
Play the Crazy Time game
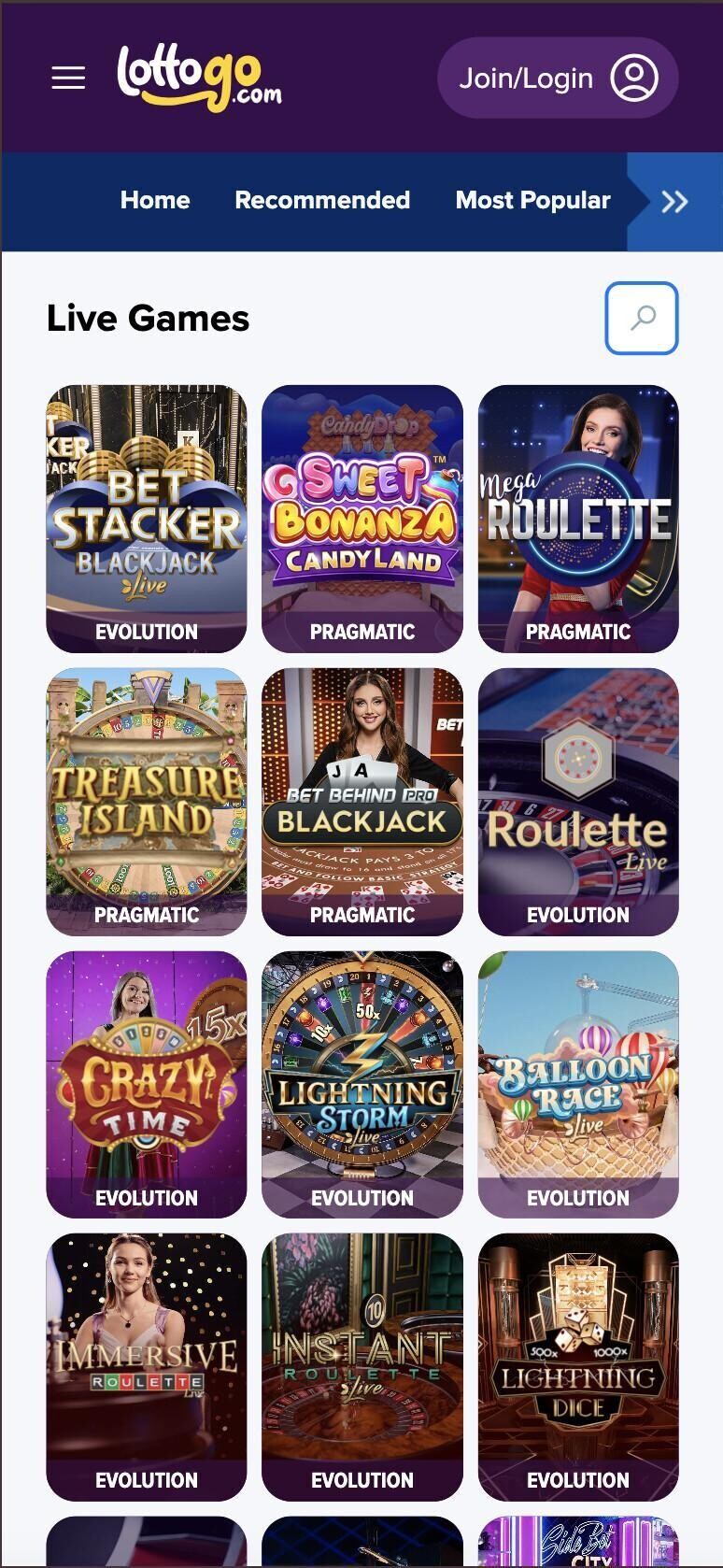pyautogui.click(x=145, y=1084)
